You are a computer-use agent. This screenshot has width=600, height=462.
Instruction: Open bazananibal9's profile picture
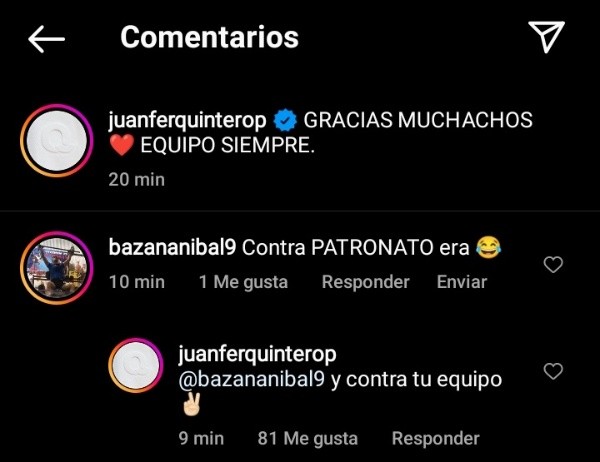click(50, 262)
